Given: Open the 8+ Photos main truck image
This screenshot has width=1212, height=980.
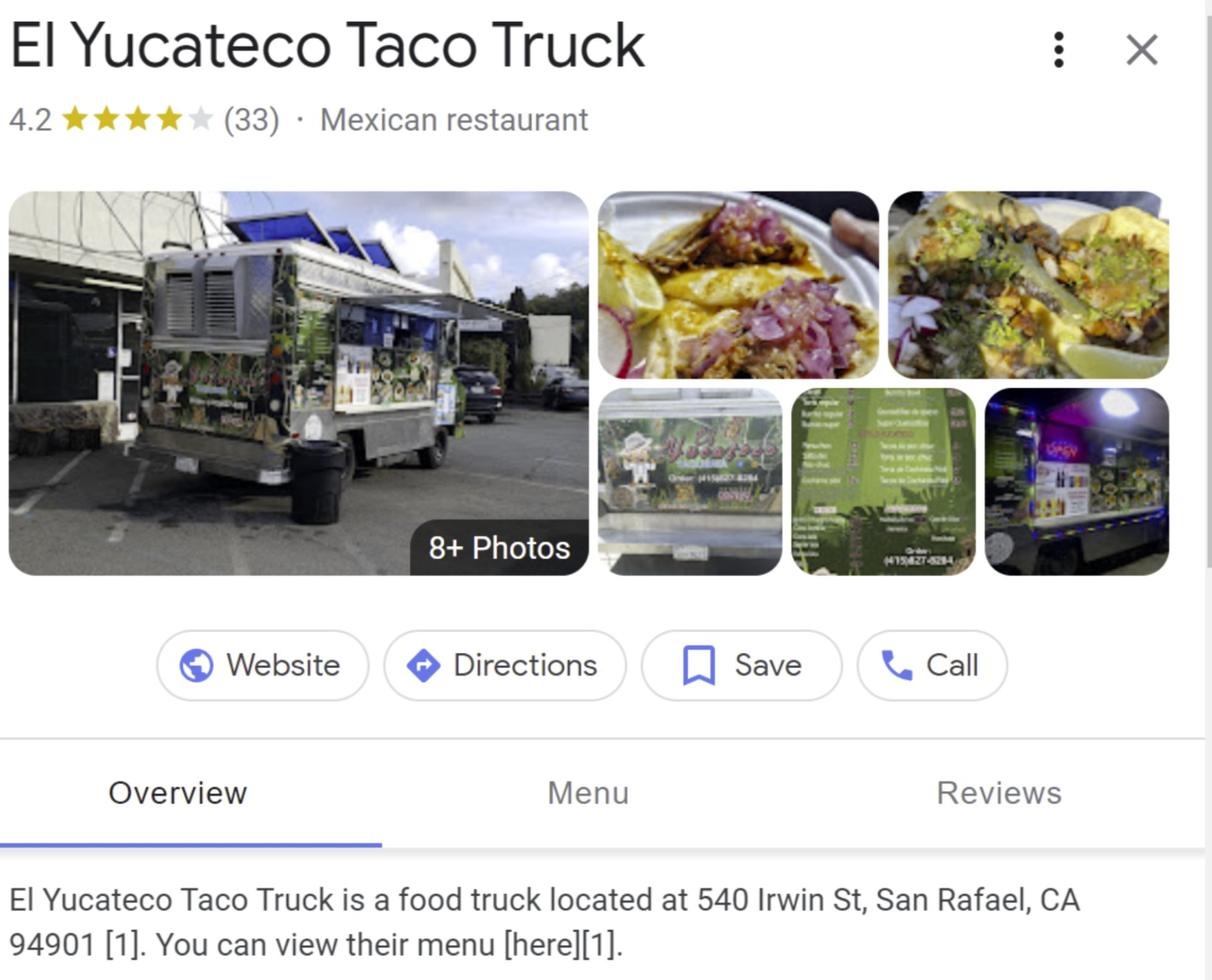Looking at the screenshot, I should tap(298, 383).
